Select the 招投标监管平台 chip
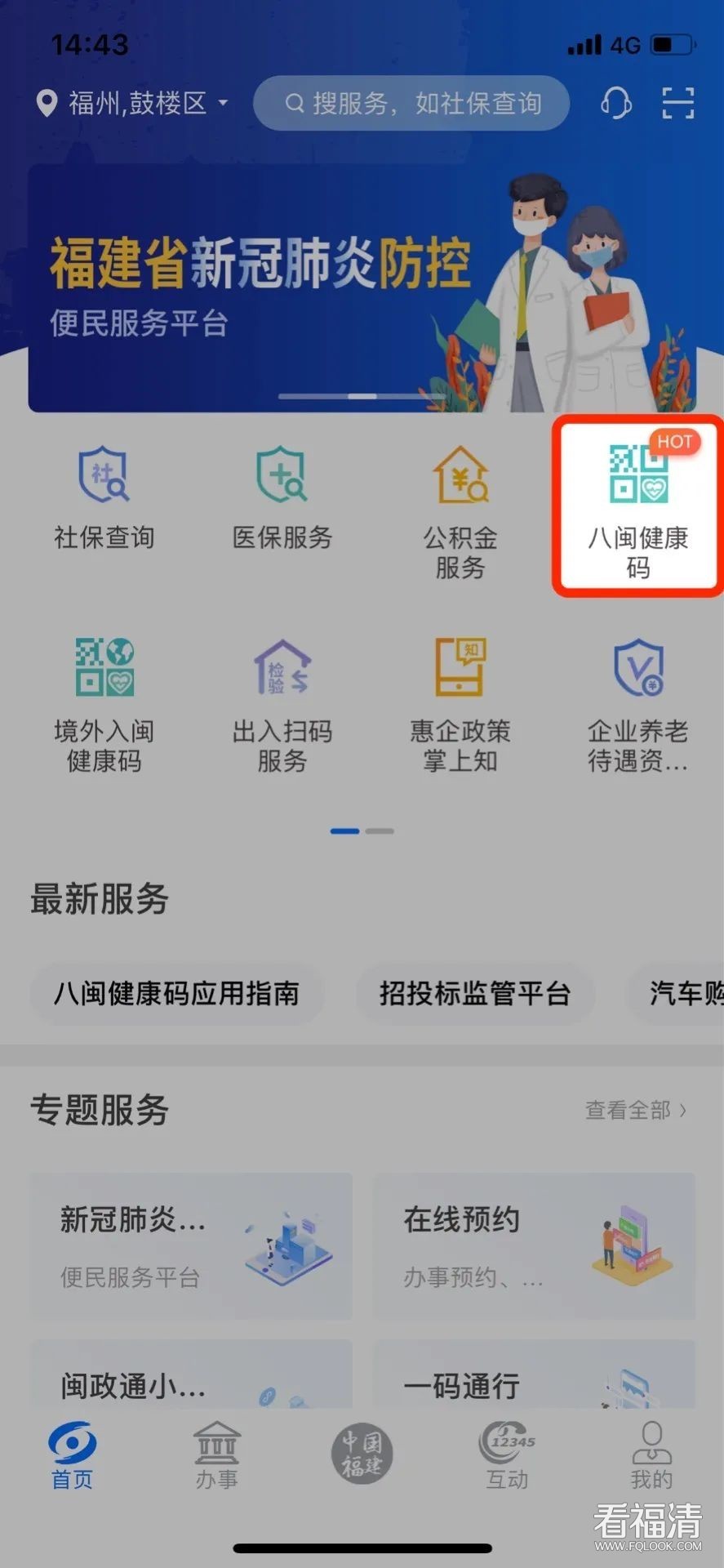The width and height of the screenshot is (724, 1568). pyautogui.click(x=475, y=994)
